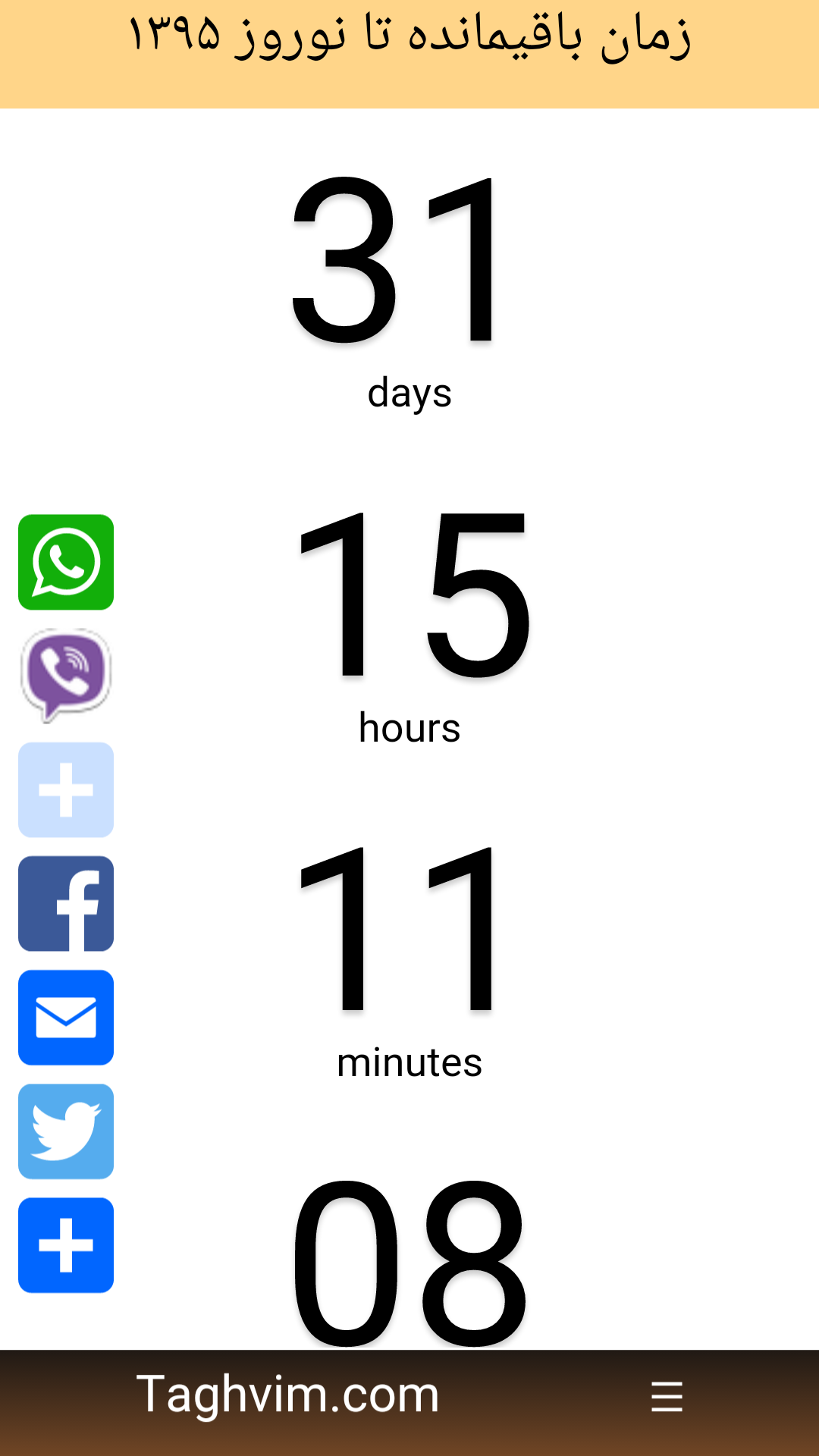
Task: Open the hamburger menu in the footer
Action: [667, 1396]
